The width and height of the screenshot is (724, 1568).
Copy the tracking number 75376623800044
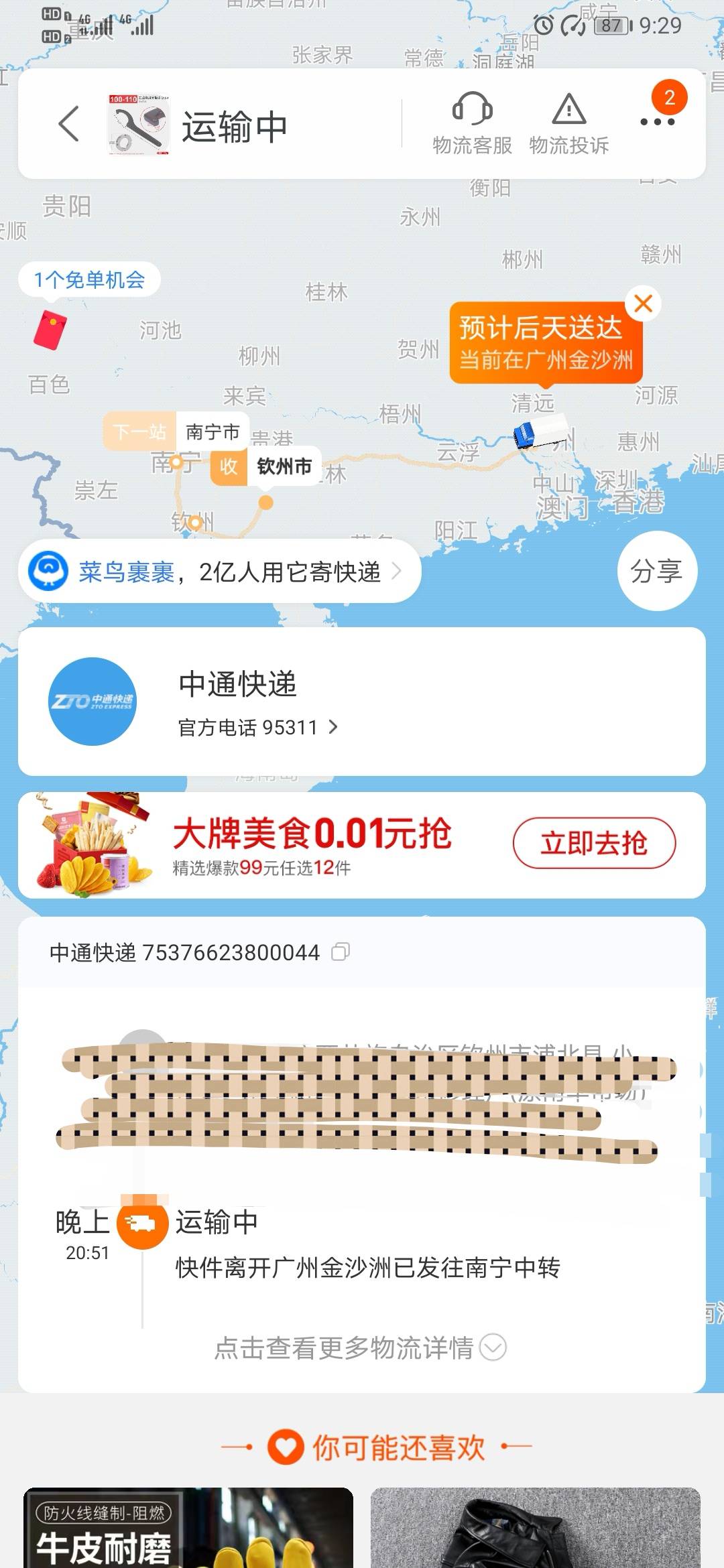tap(341, 952)
